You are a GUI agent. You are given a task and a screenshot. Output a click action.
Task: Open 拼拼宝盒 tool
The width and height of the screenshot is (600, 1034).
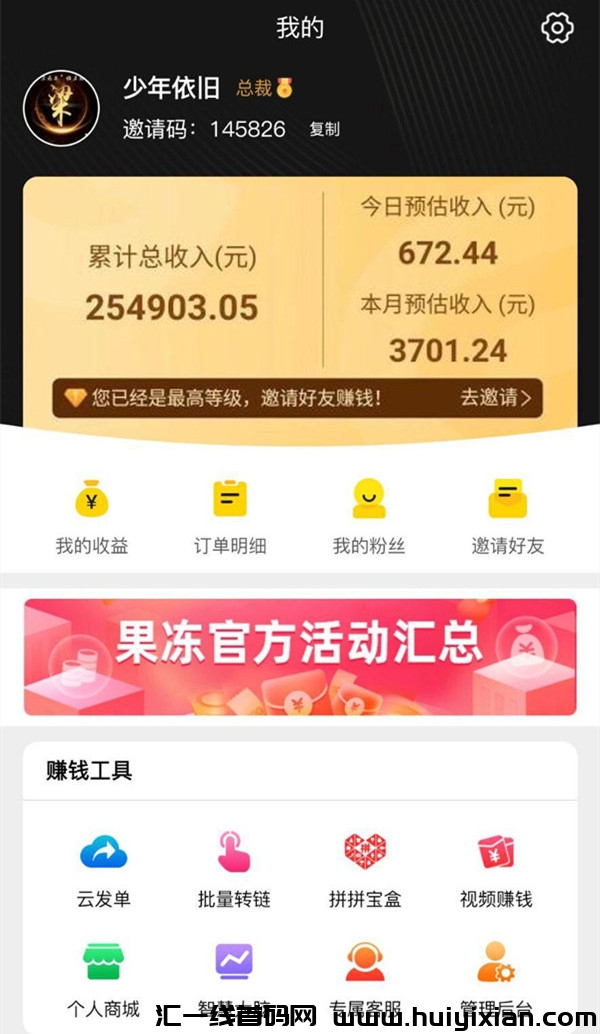tap(365, 867)
